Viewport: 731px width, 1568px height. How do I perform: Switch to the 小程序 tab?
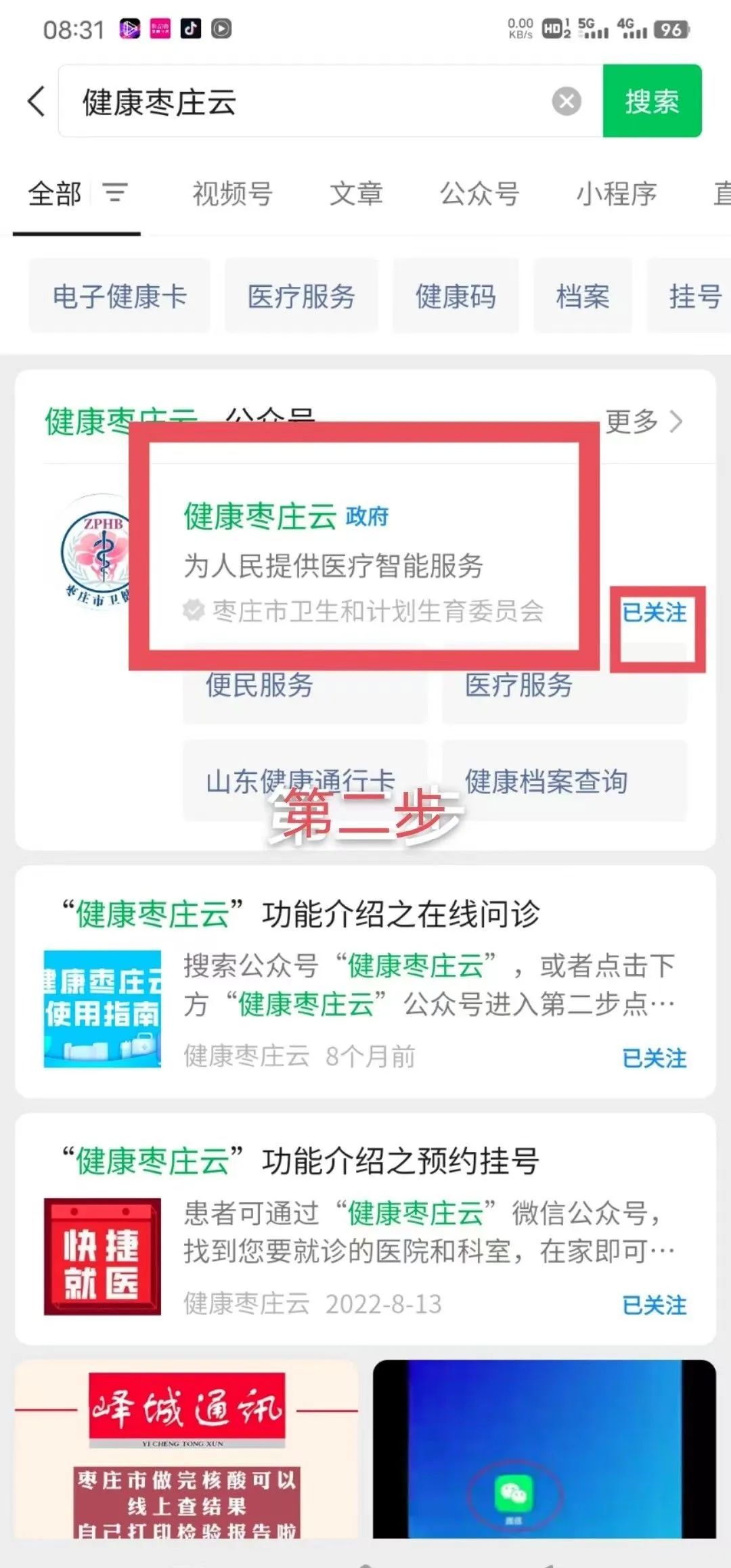616,194
